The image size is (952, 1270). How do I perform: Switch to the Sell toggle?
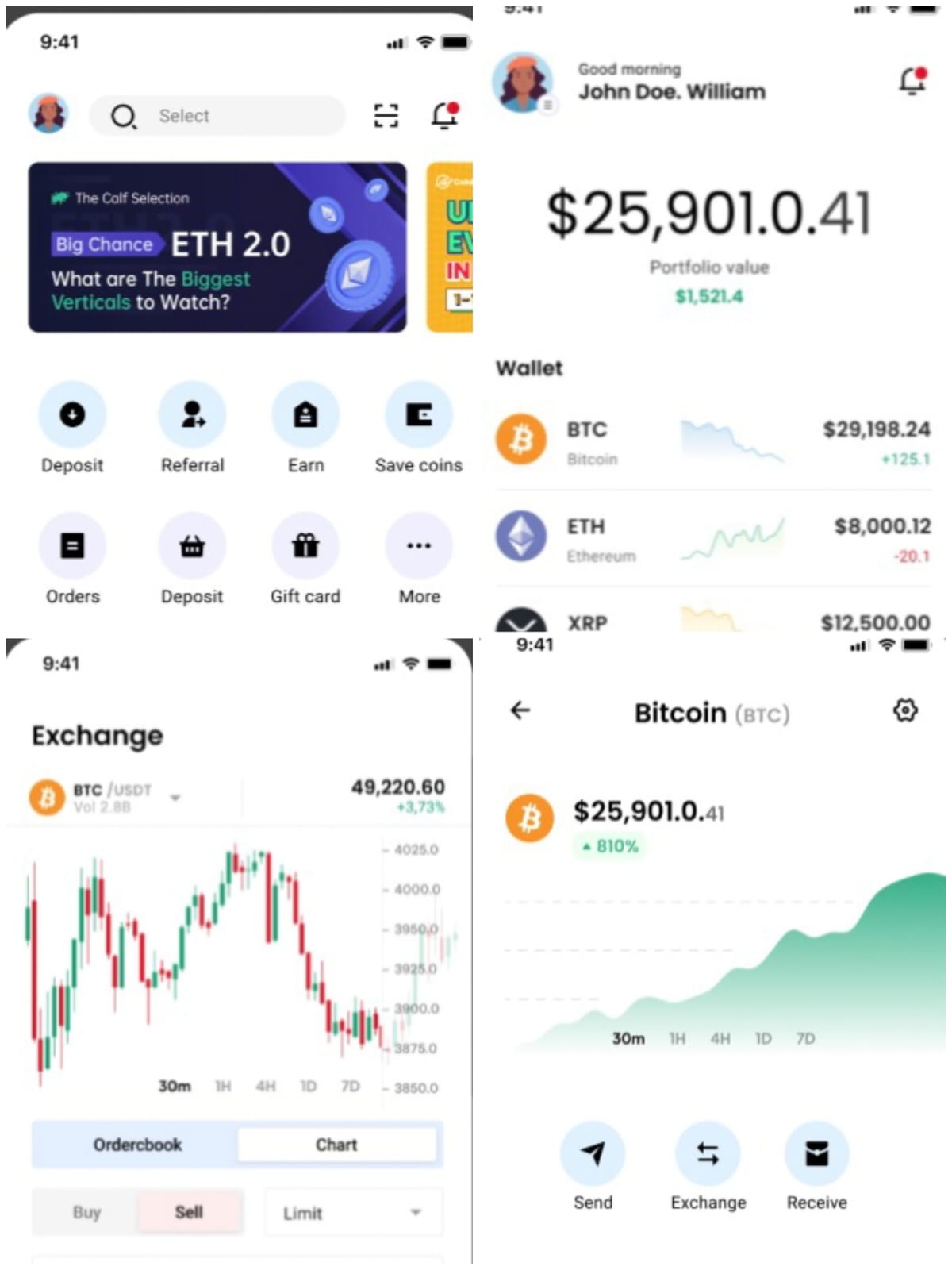click(x=190, y=1212)
